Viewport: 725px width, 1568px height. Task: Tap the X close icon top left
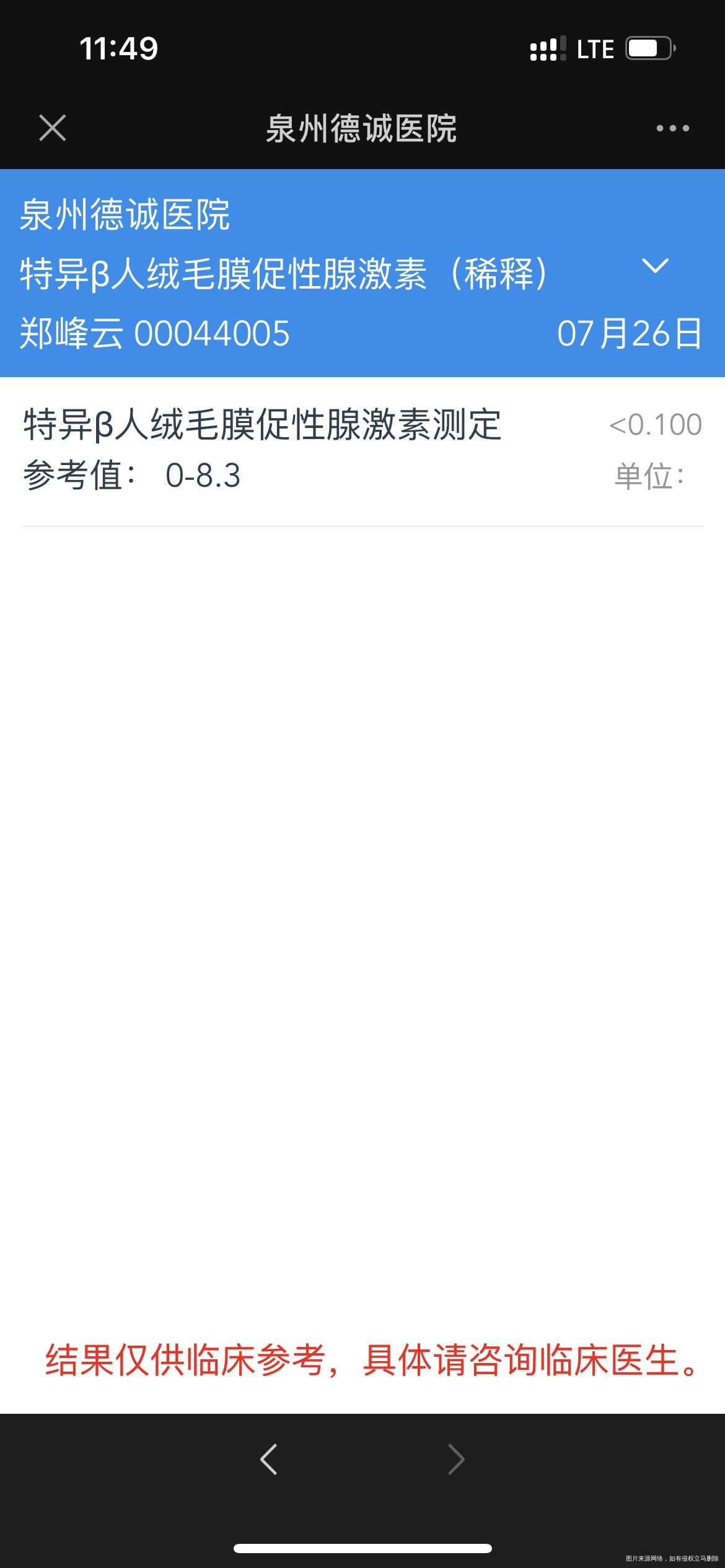pyautogui.click(x=52, y=128)
